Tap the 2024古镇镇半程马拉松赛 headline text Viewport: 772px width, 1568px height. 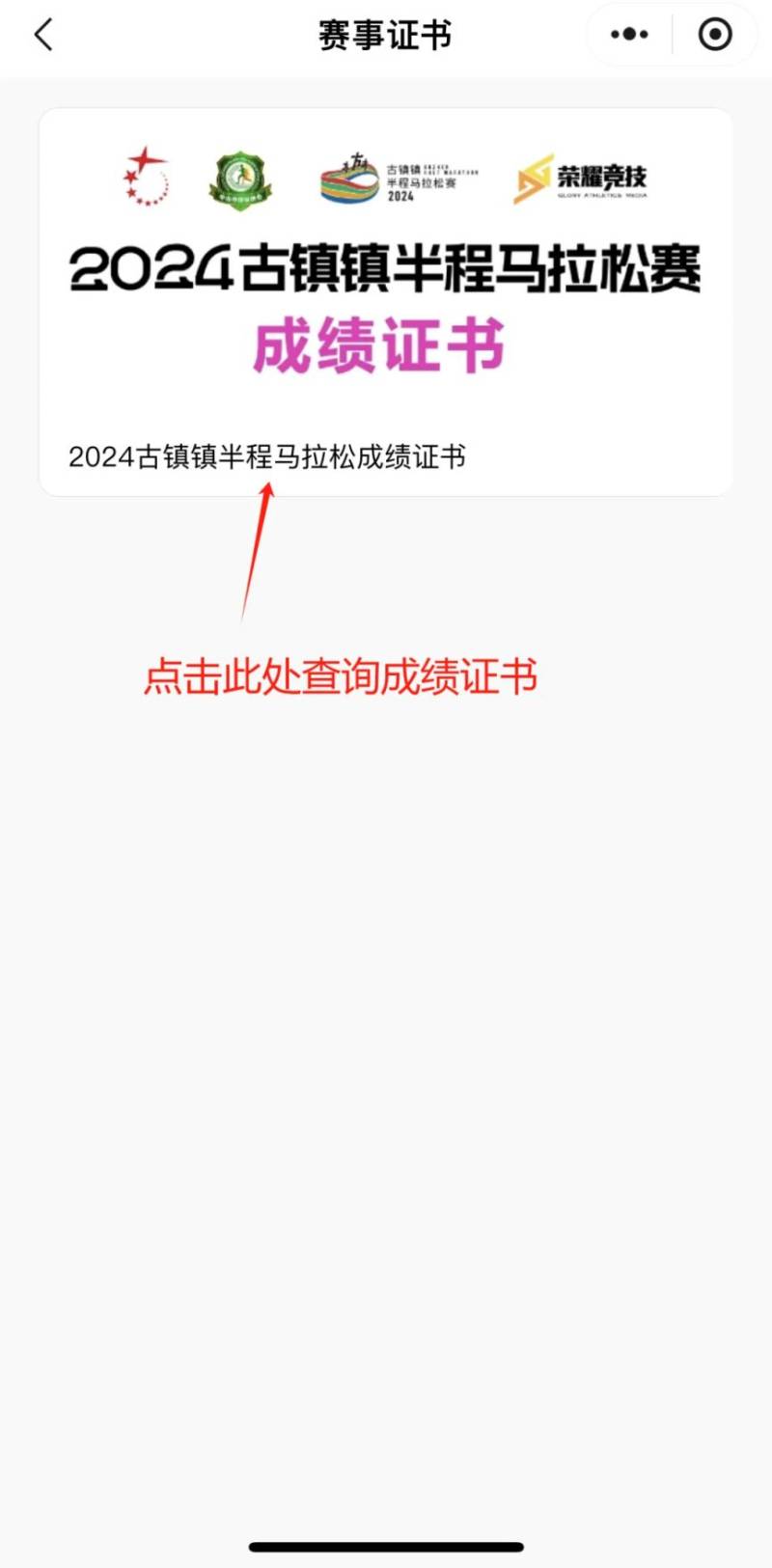[x=386, y=270]
